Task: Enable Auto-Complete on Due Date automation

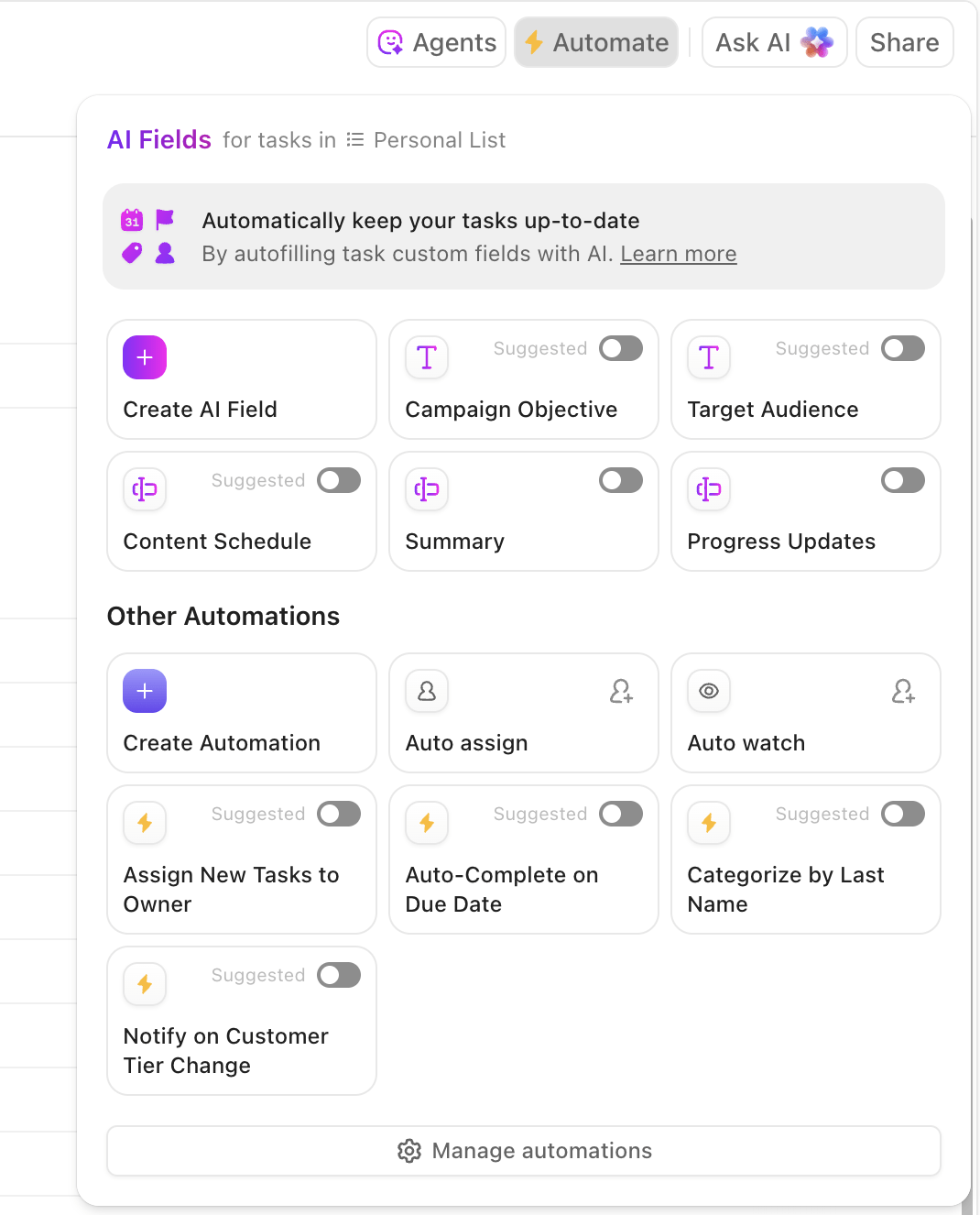Action: coord(620,814)
